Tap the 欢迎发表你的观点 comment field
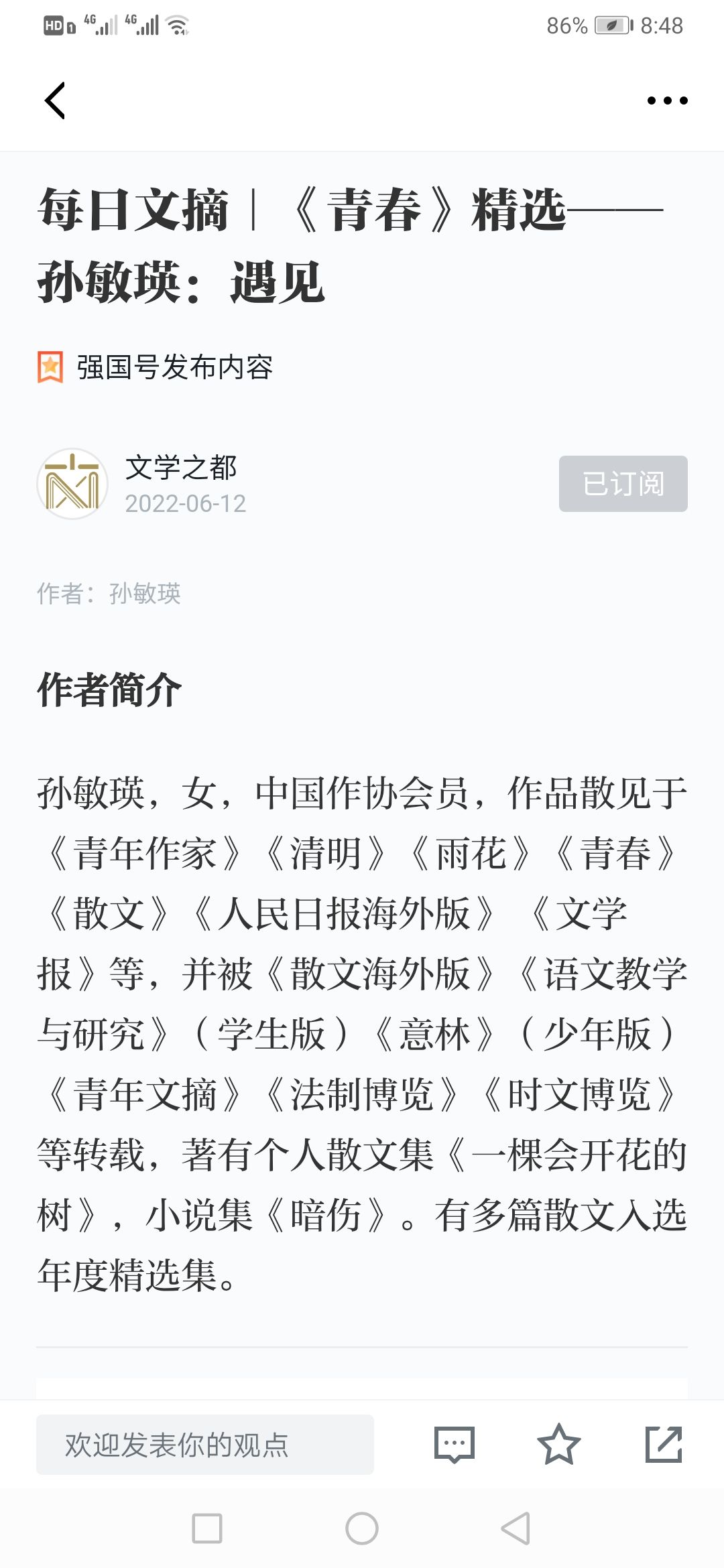Image resolution: width=724 pixels, height=1568 pixels. click(x=204, y=1445)
